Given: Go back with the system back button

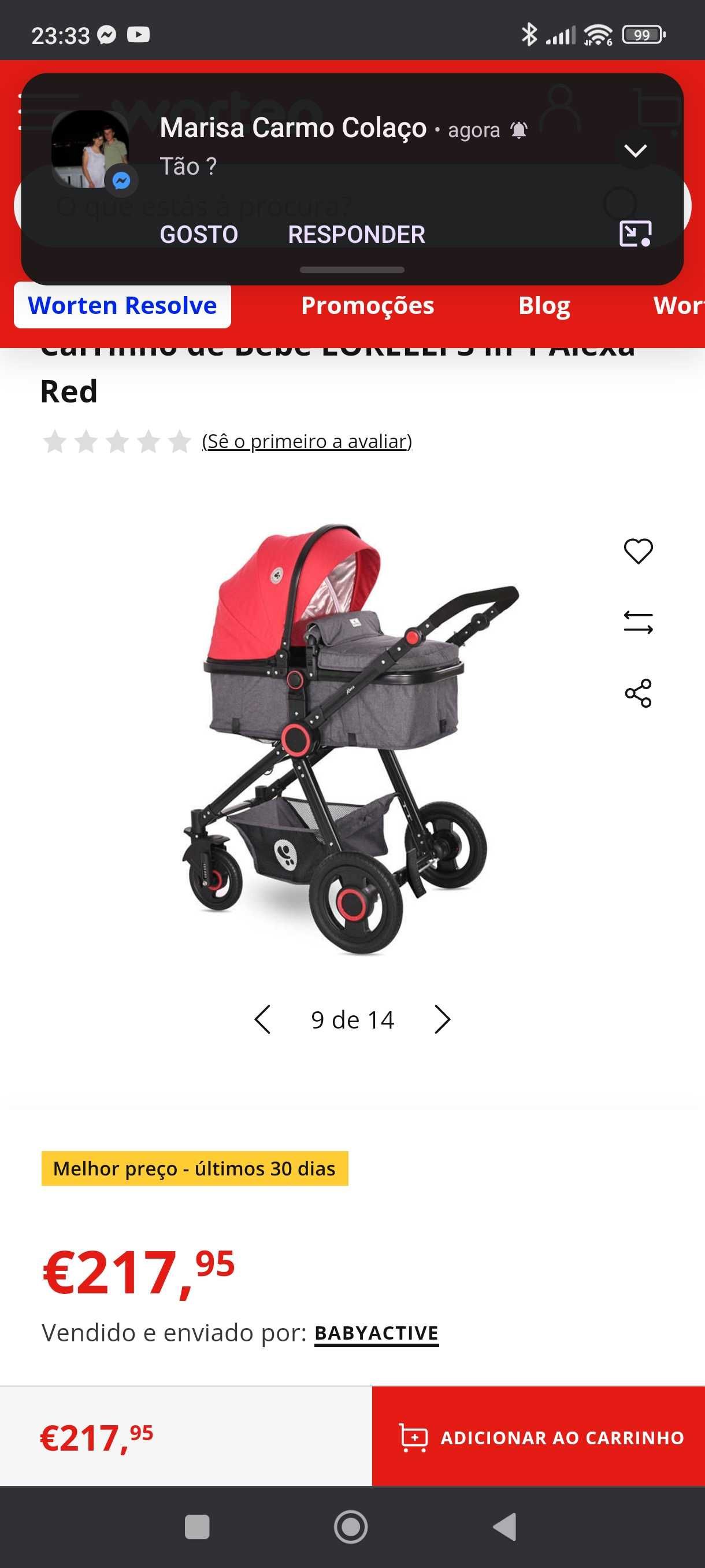Looking at the screenshot, I should 505,1526.
